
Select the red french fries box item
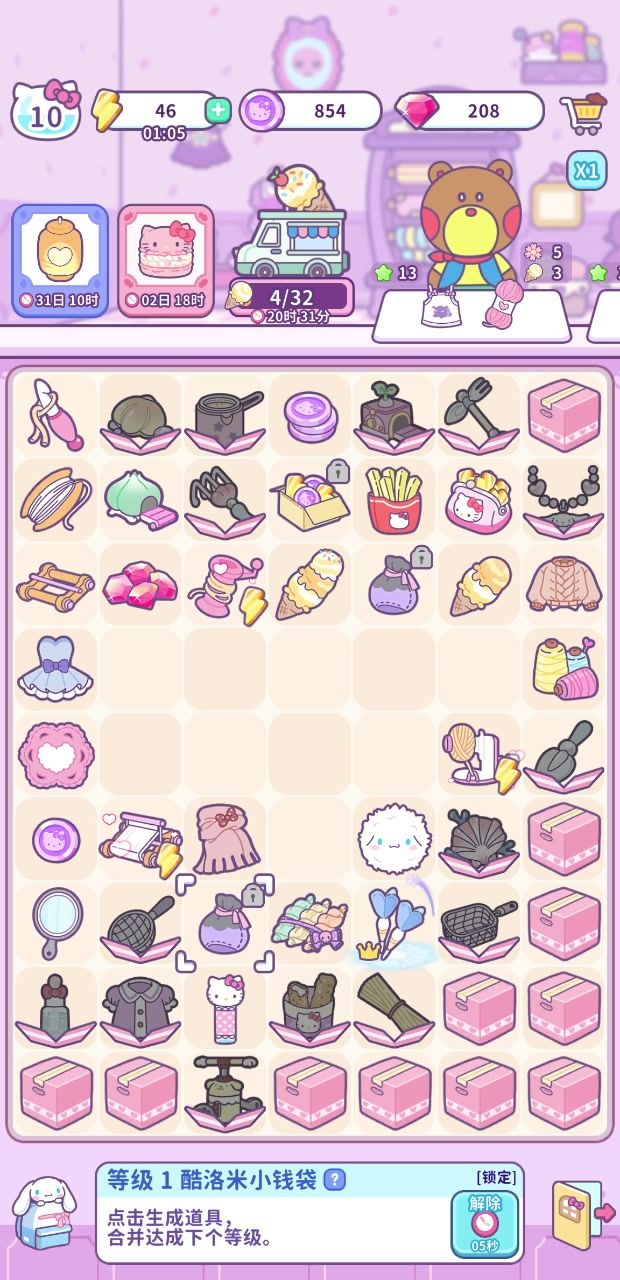tap(393, 499)
